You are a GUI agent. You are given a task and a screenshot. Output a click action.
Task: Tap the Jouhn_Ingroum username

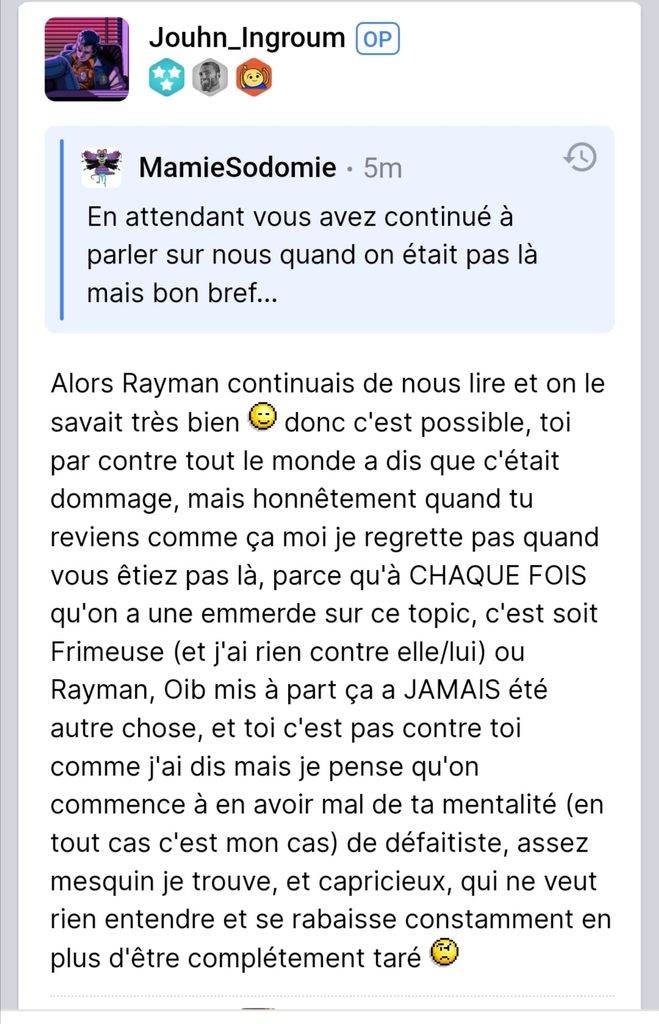(x=247, y=38)
